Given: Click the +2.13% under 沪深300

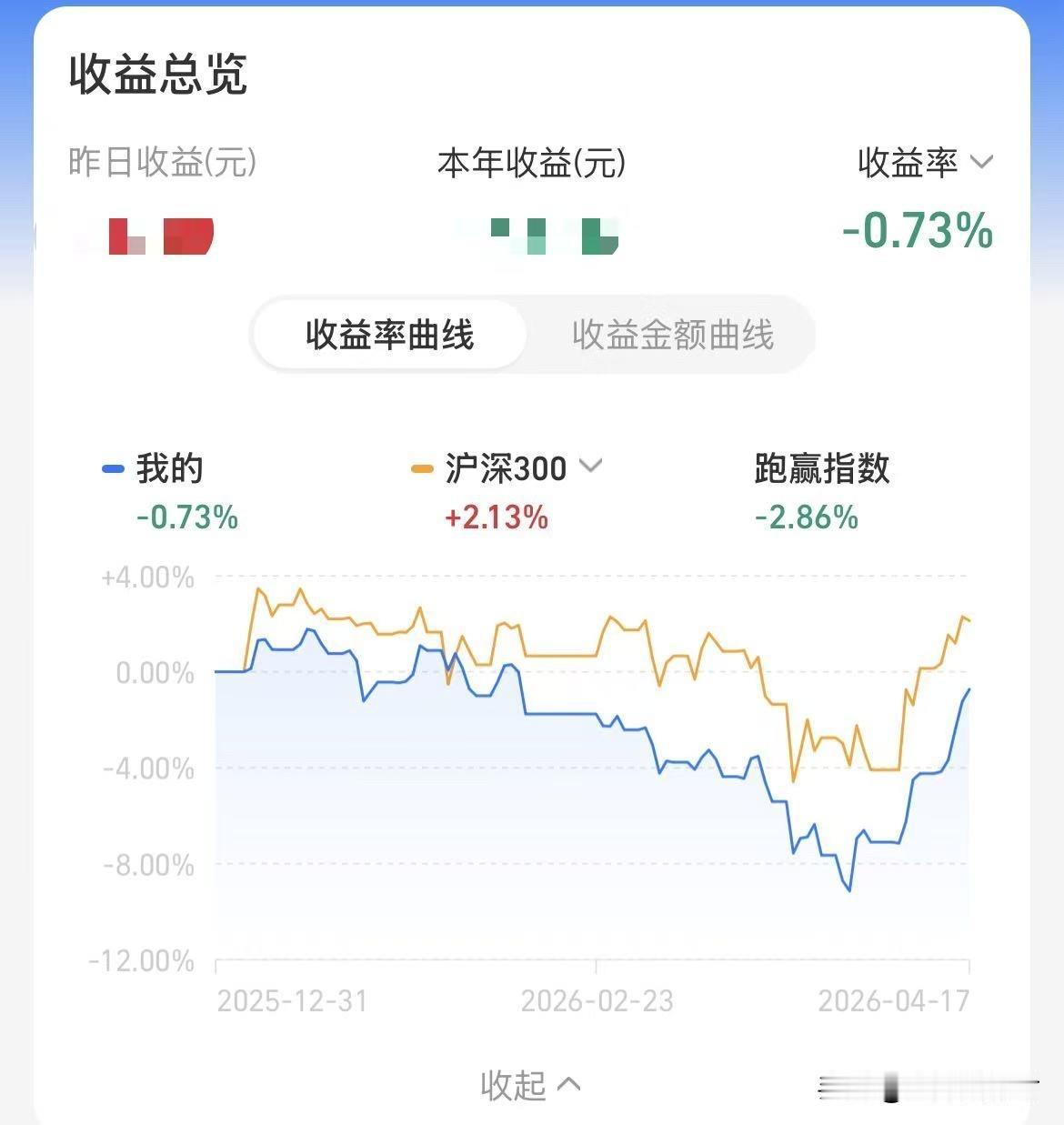Looking at the screenshot, I should (496, 517).
